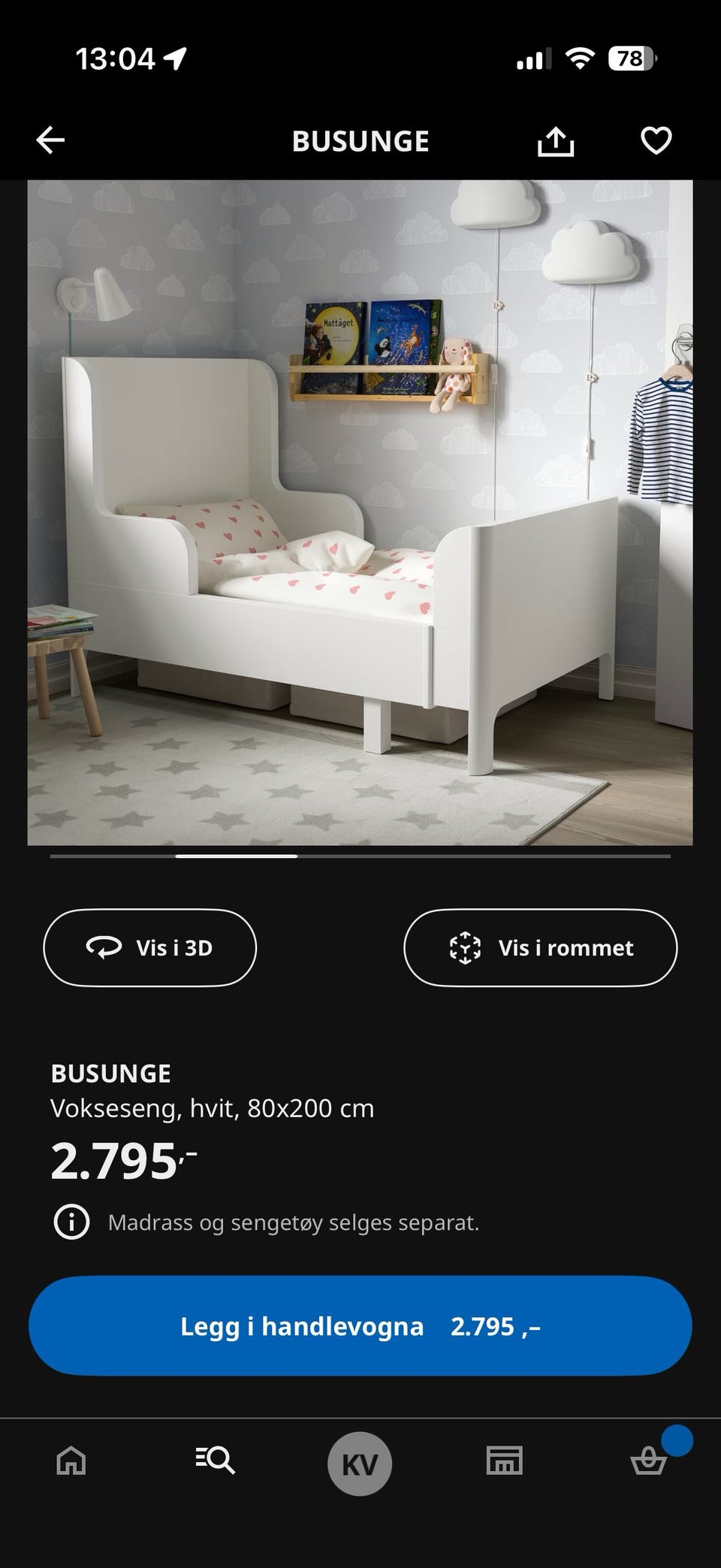721x1568 pixels.
Task: Tap the share icon for BUSUNGE
Action: (556, 140)
